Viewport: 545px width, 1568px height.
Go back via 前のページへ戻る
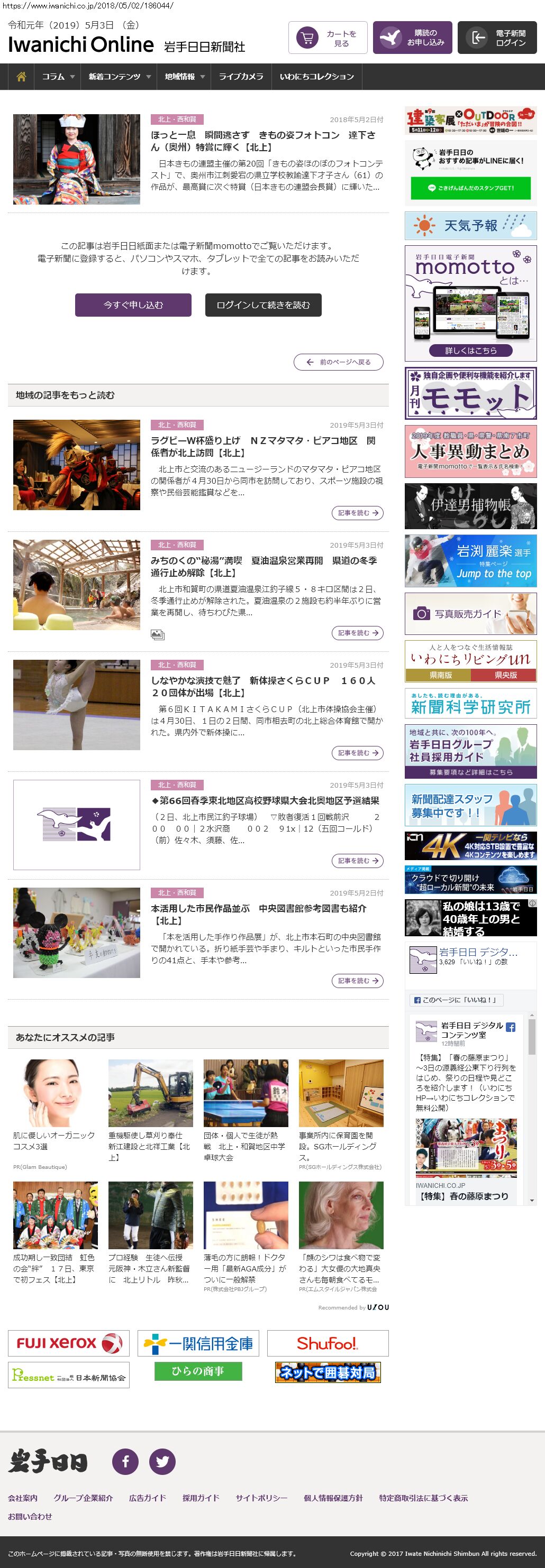[x=339, y=362]
